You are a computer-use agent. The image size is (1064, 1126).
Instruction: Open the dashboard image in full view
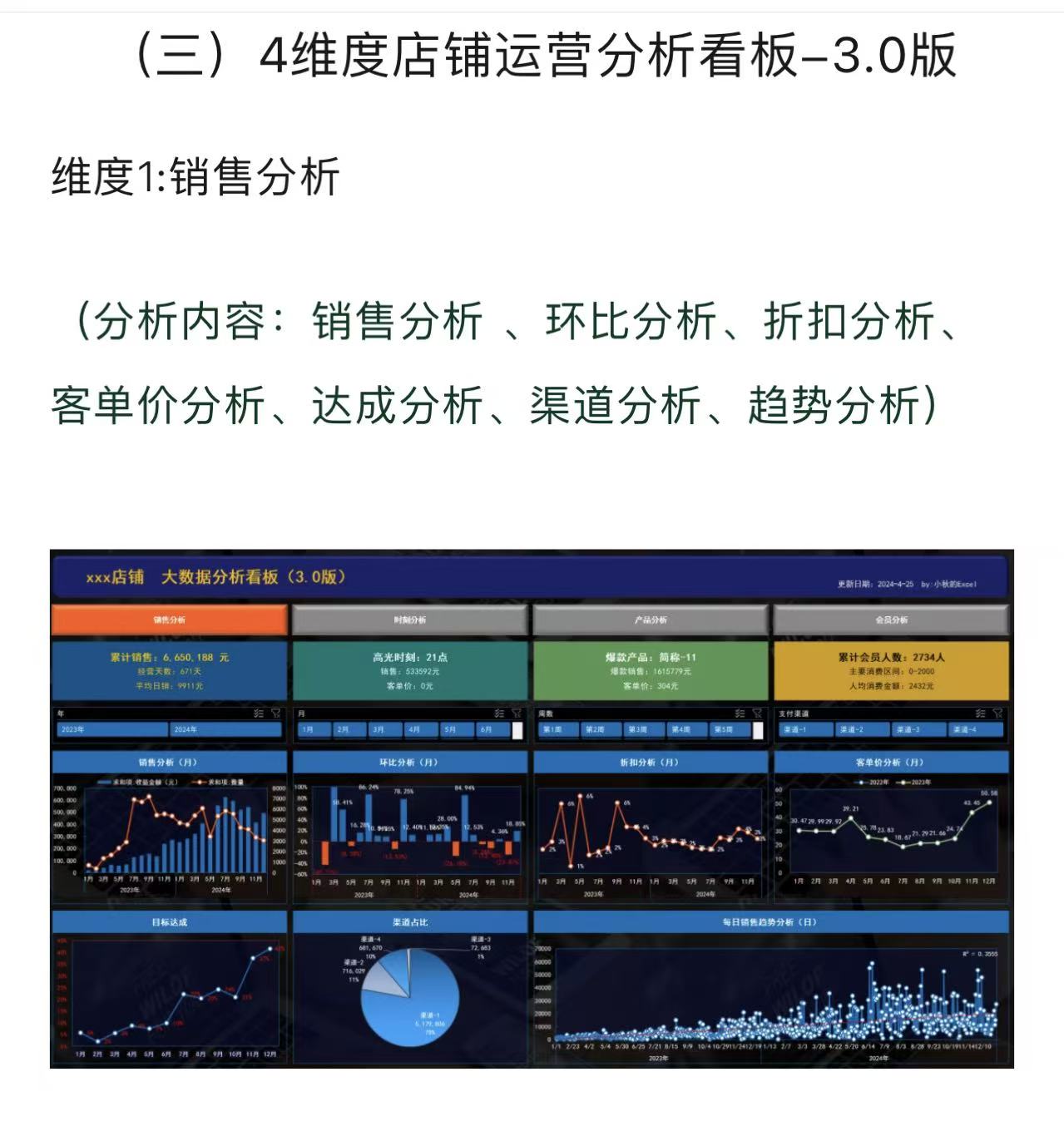532,808
